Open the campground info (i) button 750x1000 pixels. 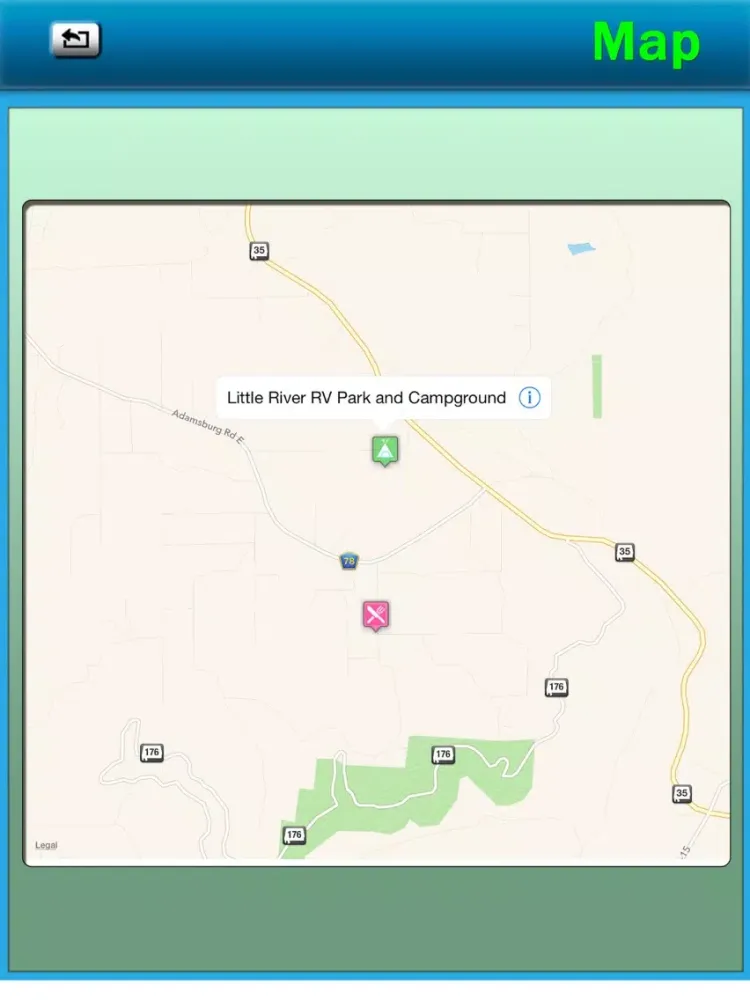pos(529,397)
